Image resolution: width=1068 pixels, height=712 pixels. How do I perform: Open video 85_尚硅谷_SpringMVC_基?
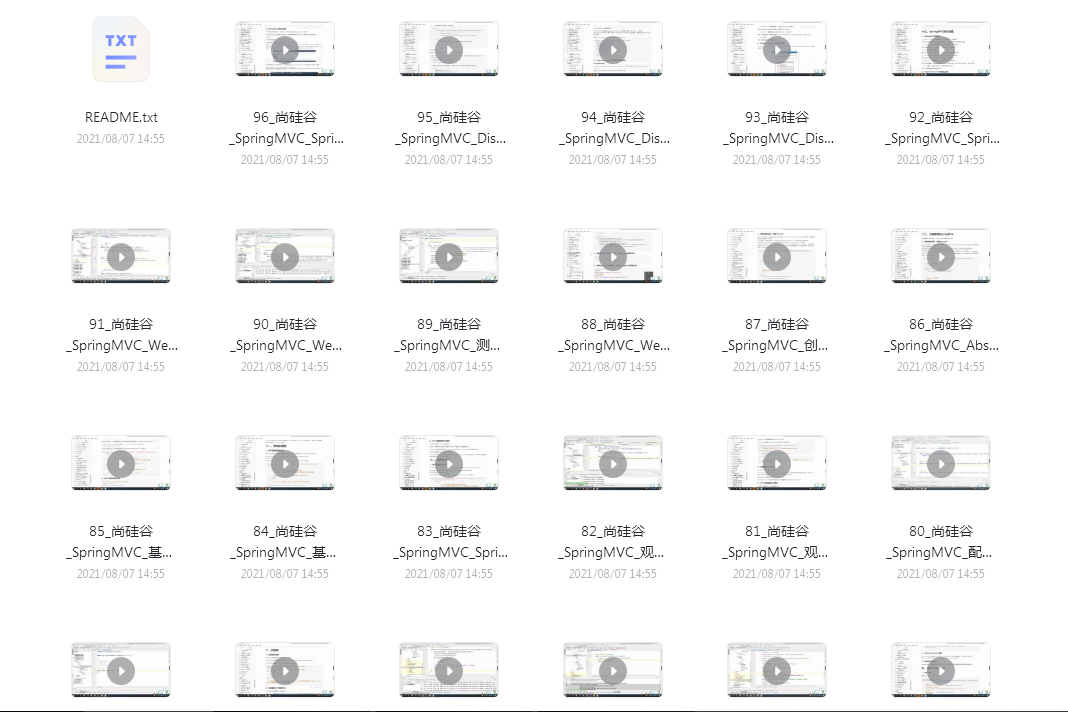point(121,464)
